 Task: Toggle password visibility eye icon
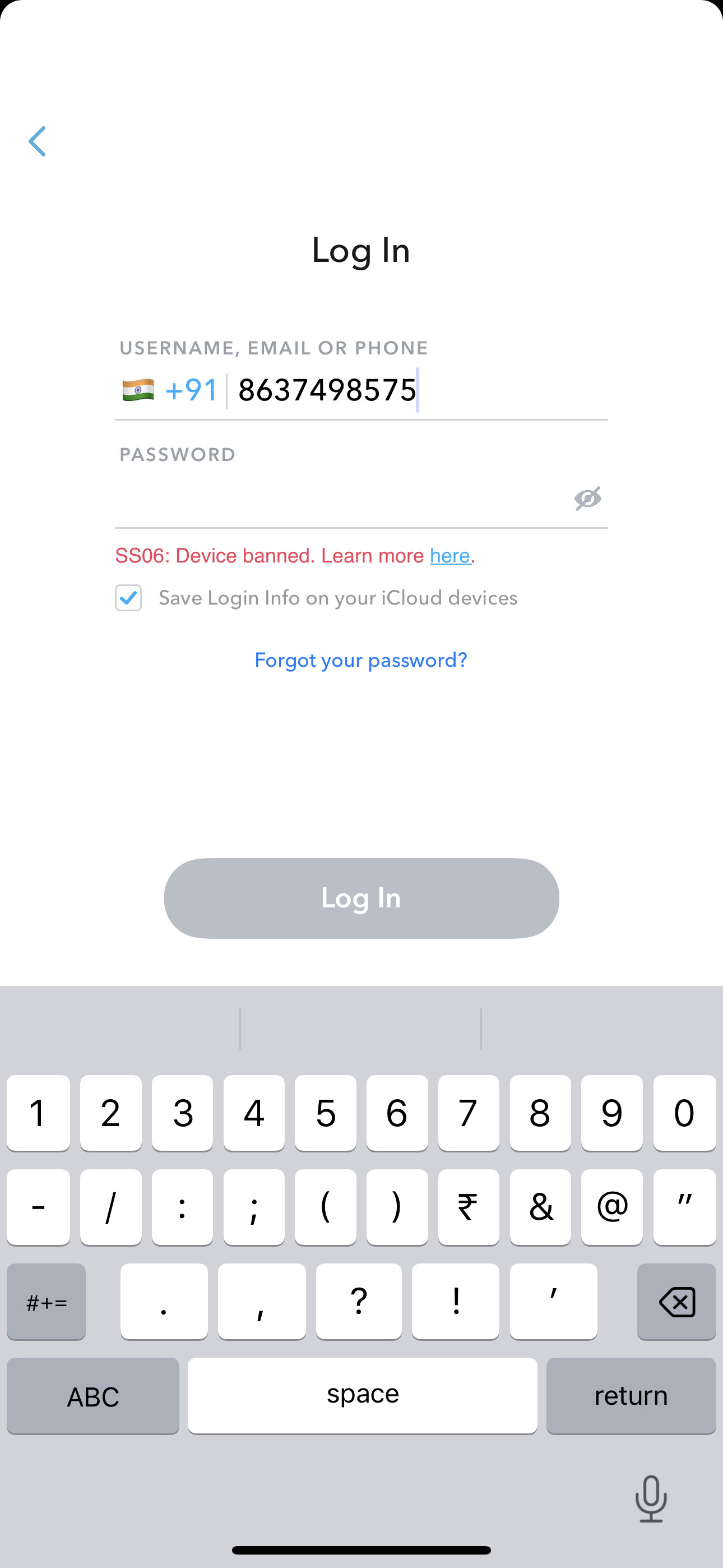point(588,499)
